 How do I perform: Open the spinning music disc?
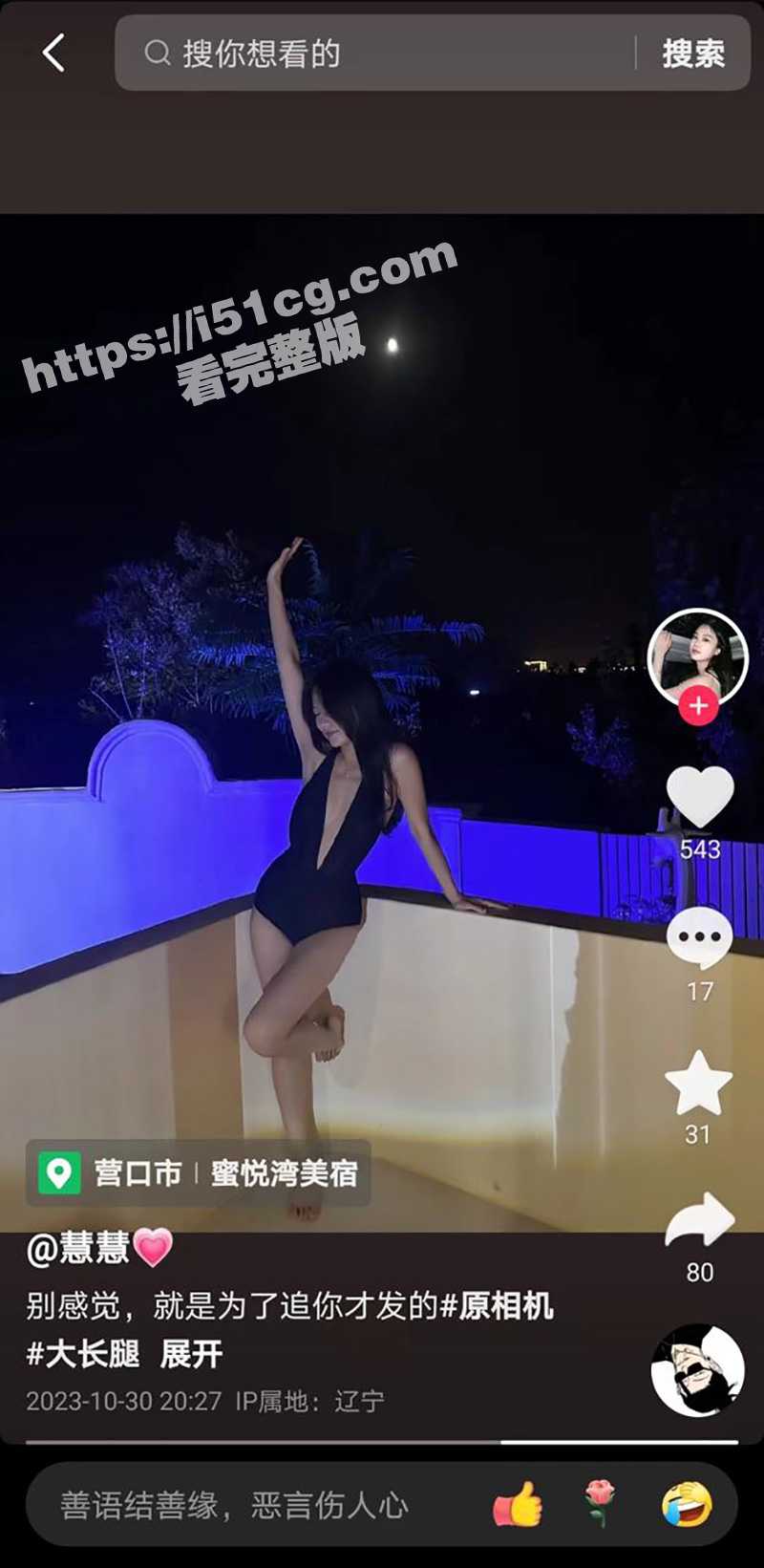click(697, 1370)
